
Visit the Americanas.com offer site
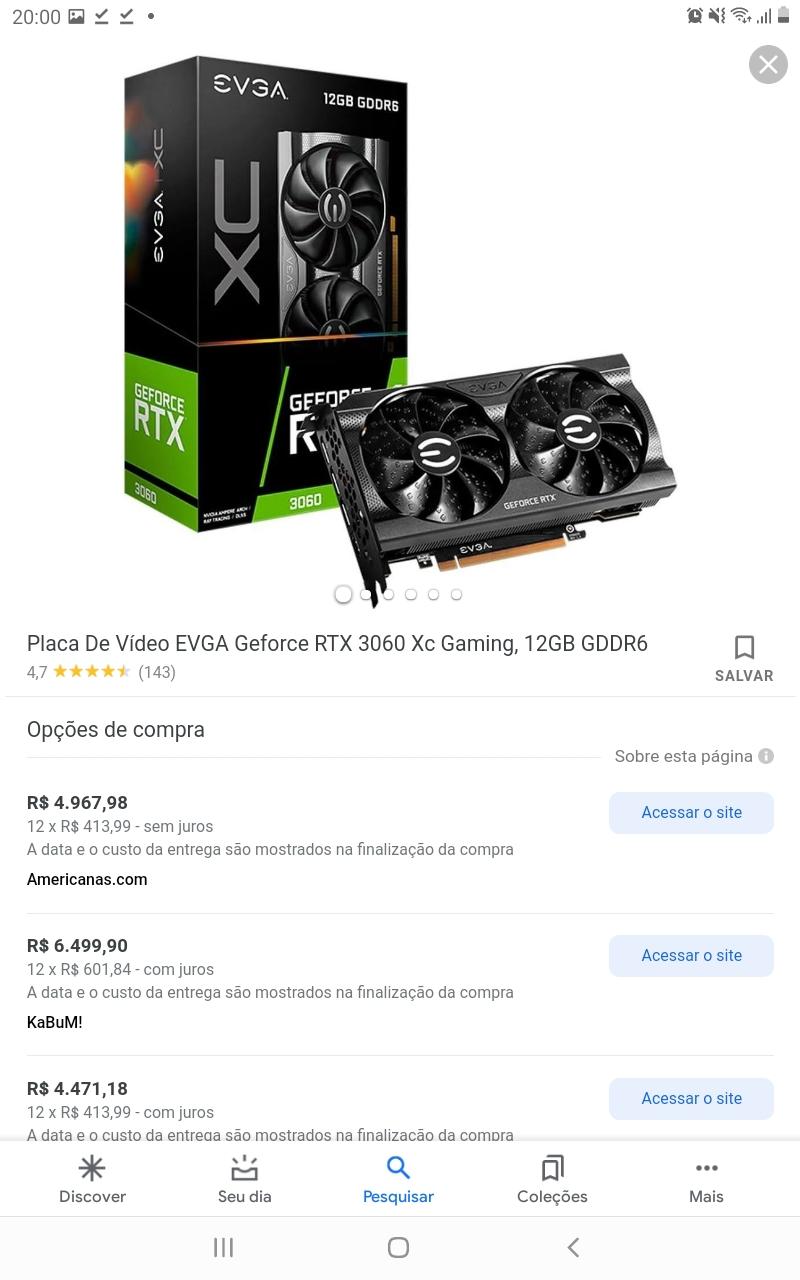click(x=691, y=813)
